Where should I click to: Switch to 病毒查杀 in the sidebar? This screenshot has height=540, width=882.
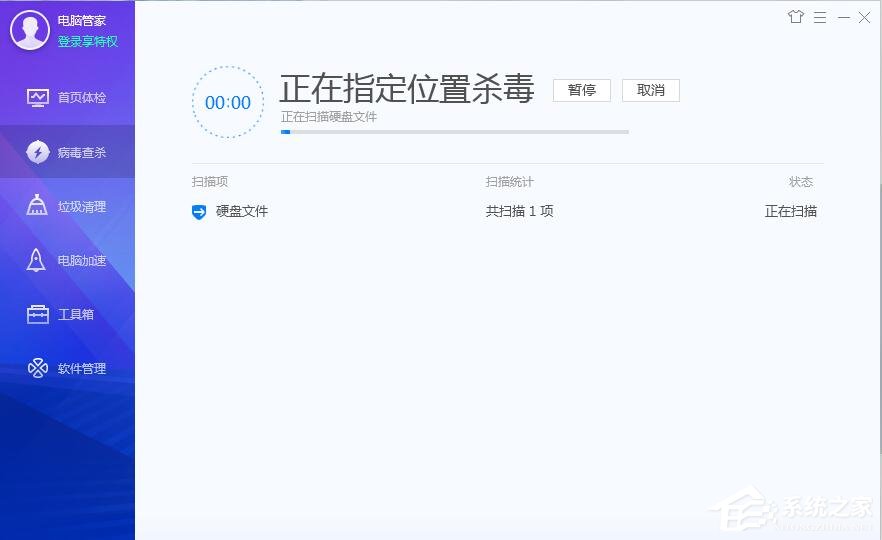(x=67, y=152)
